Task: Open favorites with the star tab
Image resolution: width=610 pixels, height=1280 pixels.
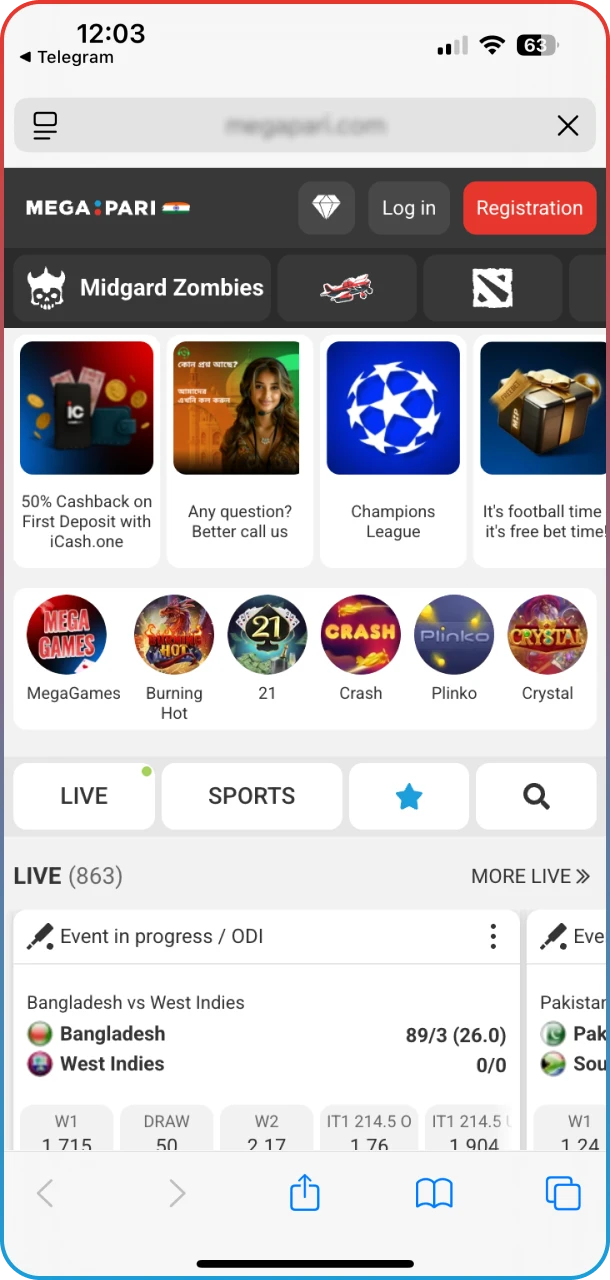Action: click(x=409, y=796)
